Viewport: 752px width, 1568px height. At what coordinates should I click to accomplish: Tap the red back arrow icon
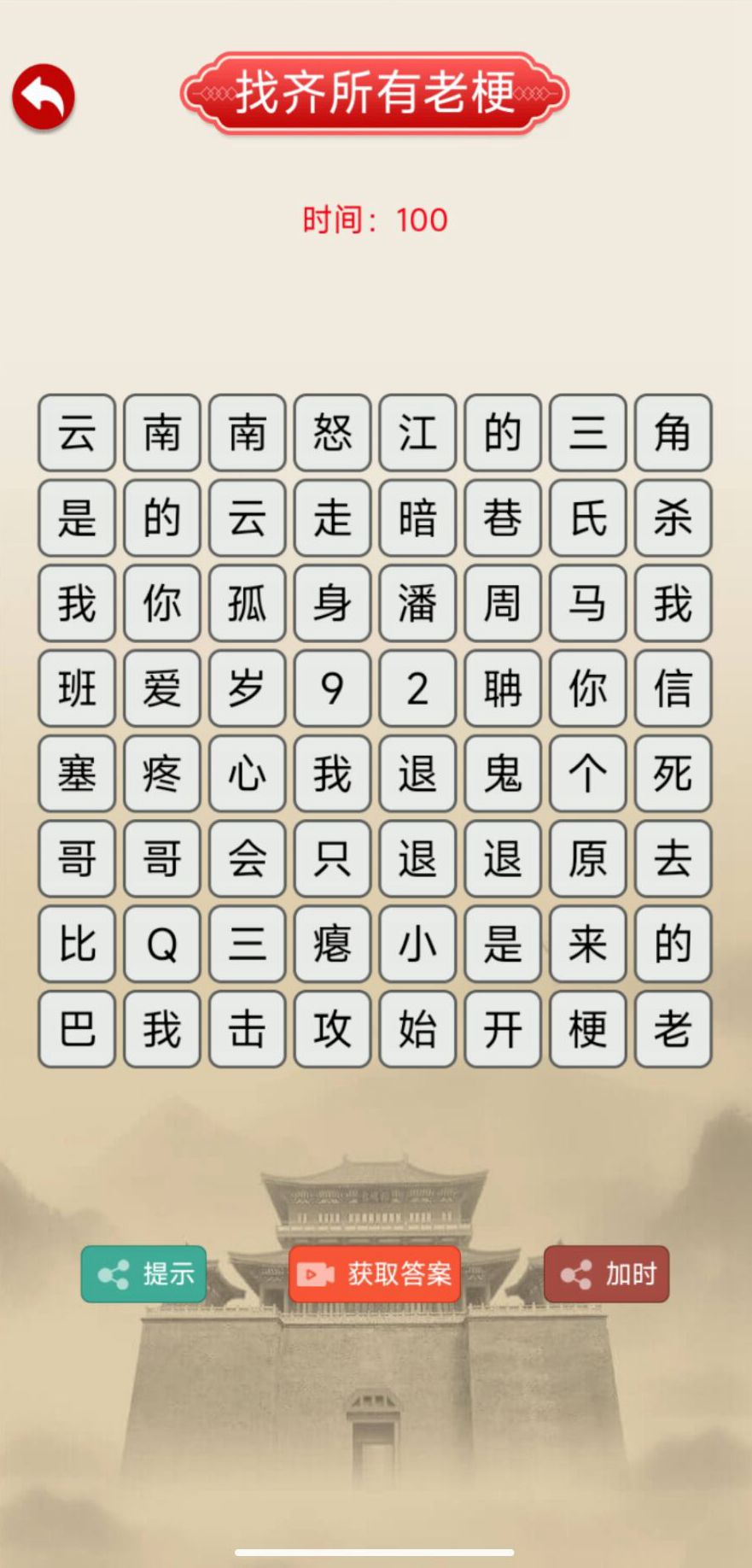(44, 97)
